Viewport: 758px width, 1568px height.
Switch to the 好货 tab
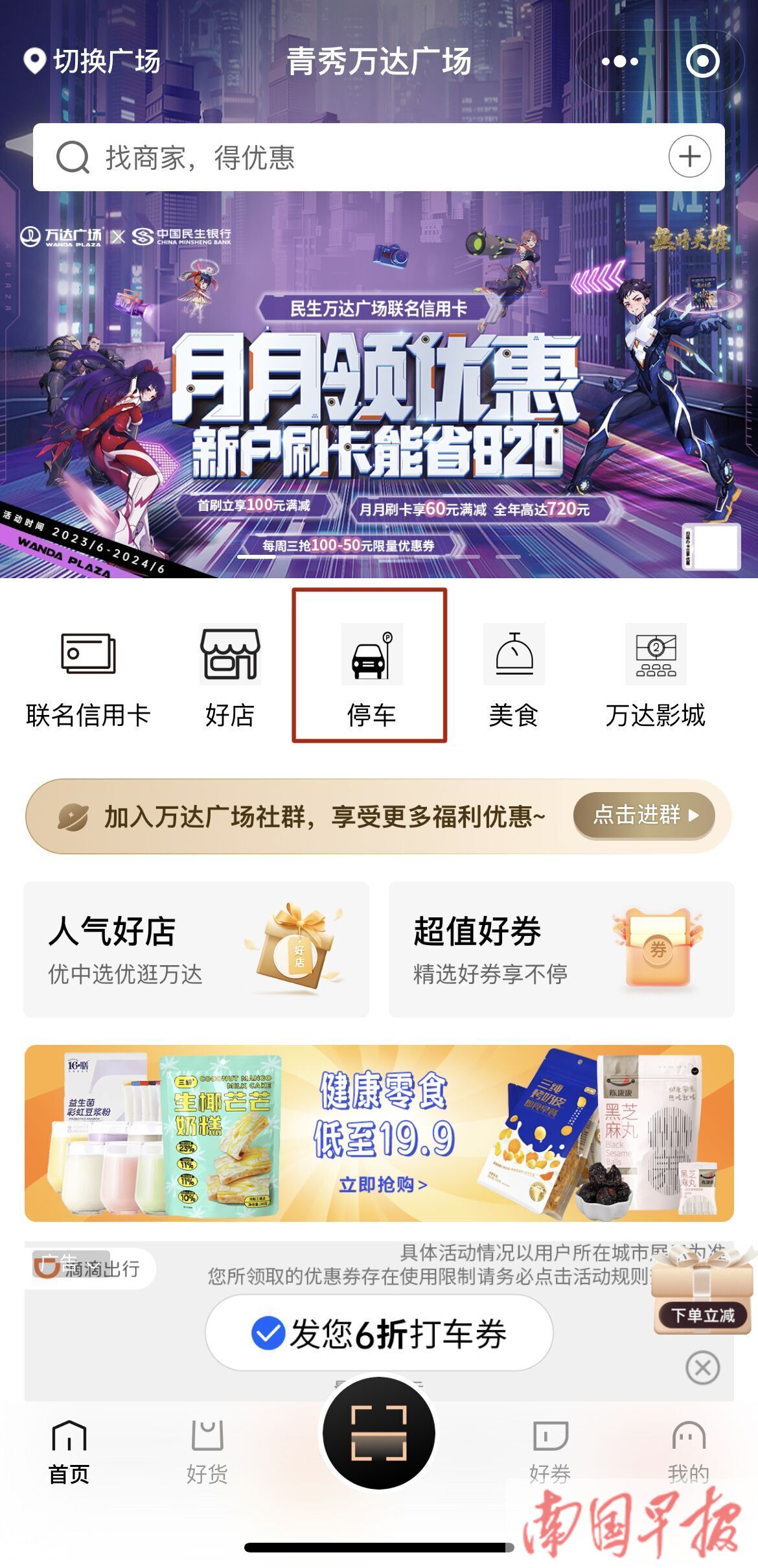(x=207, y=1451)
